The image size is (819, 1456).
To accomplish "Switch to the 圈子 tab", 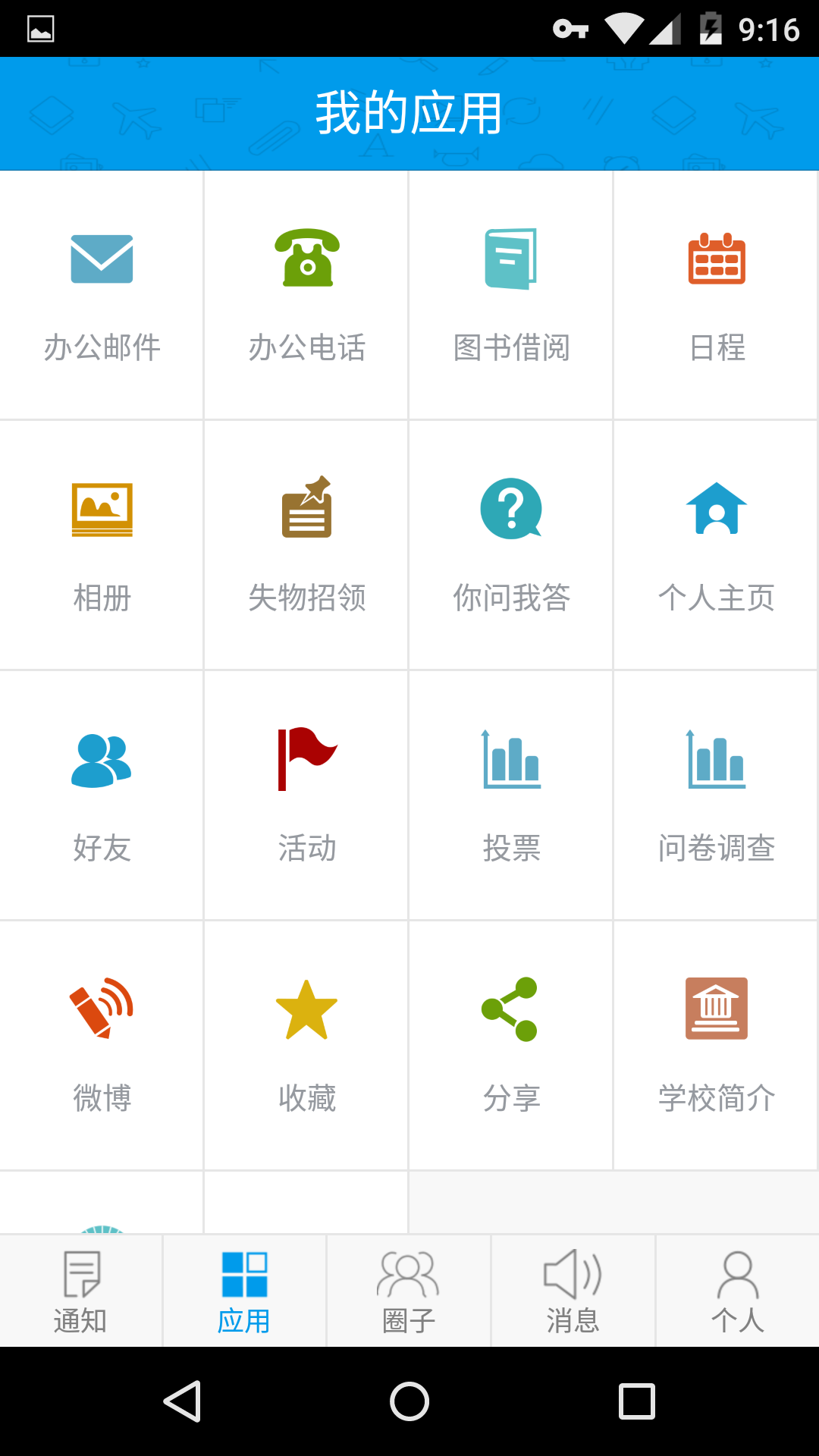I will (x=409, y=1291).
